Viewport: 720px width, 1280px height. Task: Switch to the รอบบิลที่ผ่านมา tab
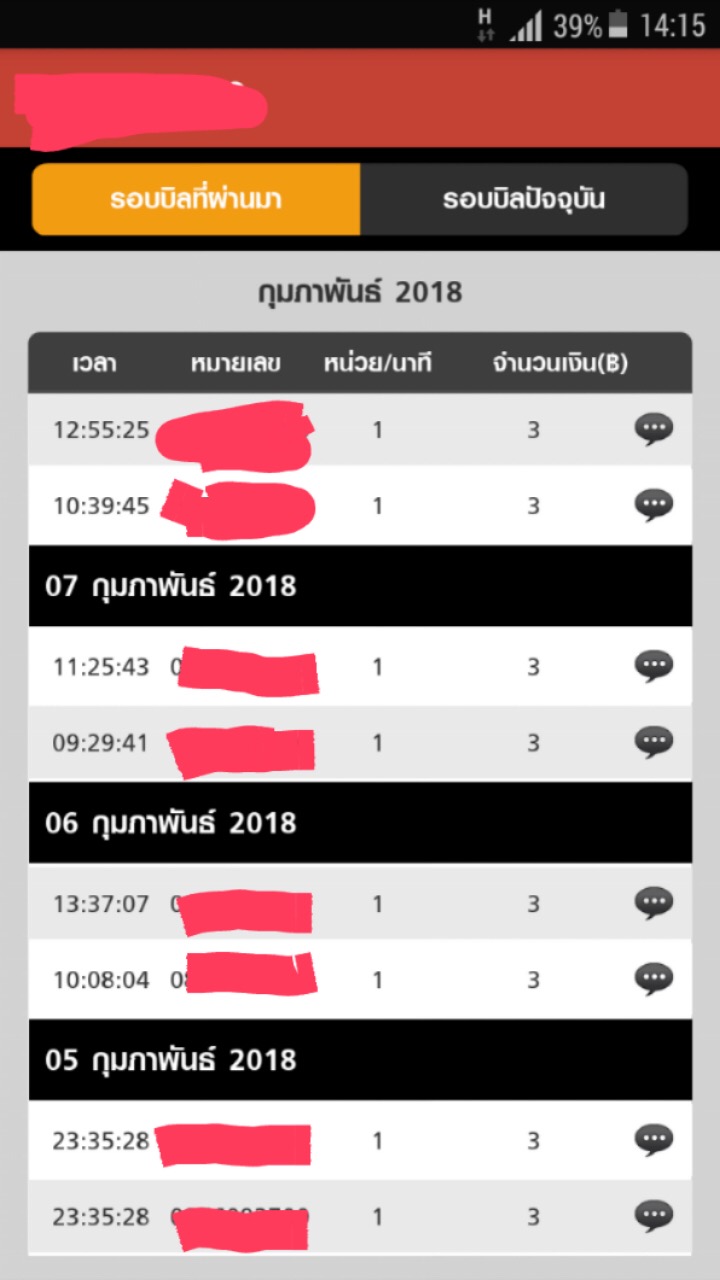(x=196, y=199)
